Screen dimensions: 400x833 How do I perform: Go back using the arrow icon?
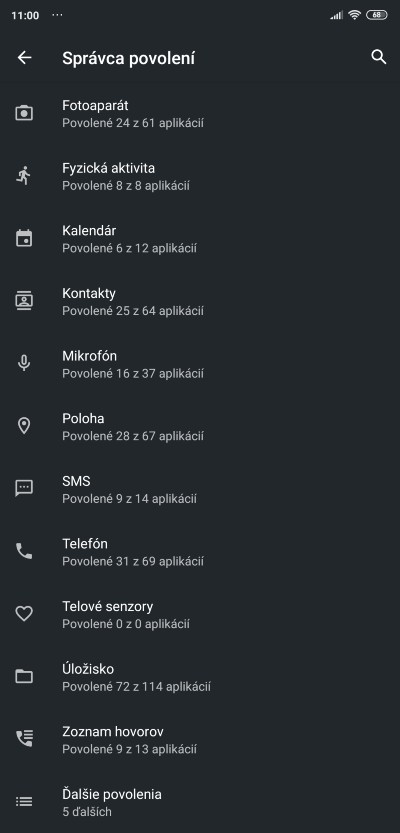(x=24, y=58)
